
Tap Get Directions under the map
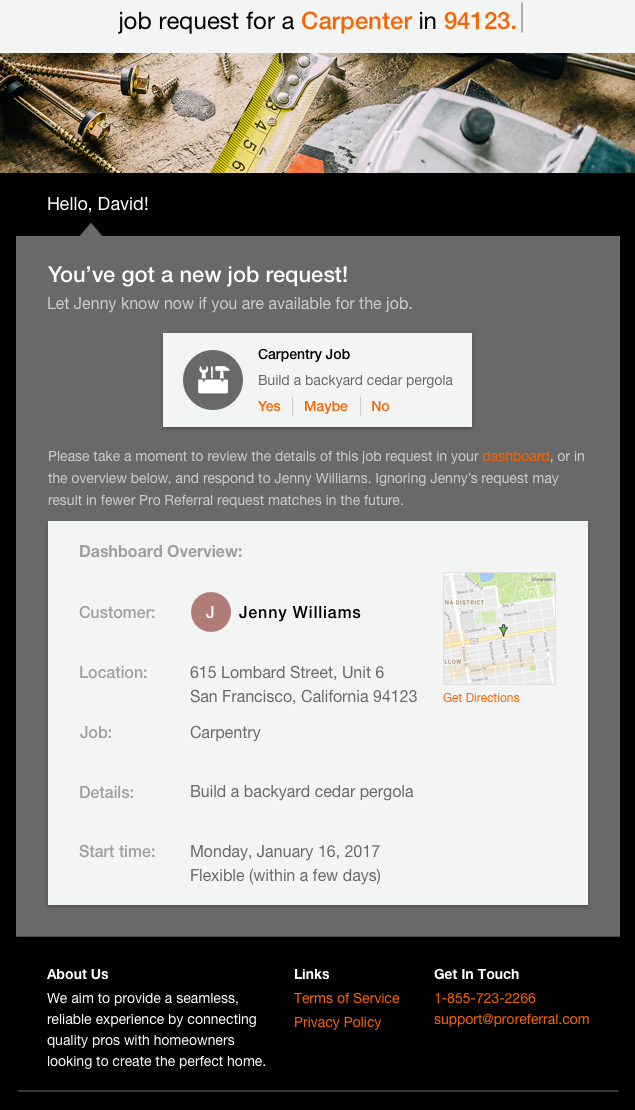pos(481,698)
